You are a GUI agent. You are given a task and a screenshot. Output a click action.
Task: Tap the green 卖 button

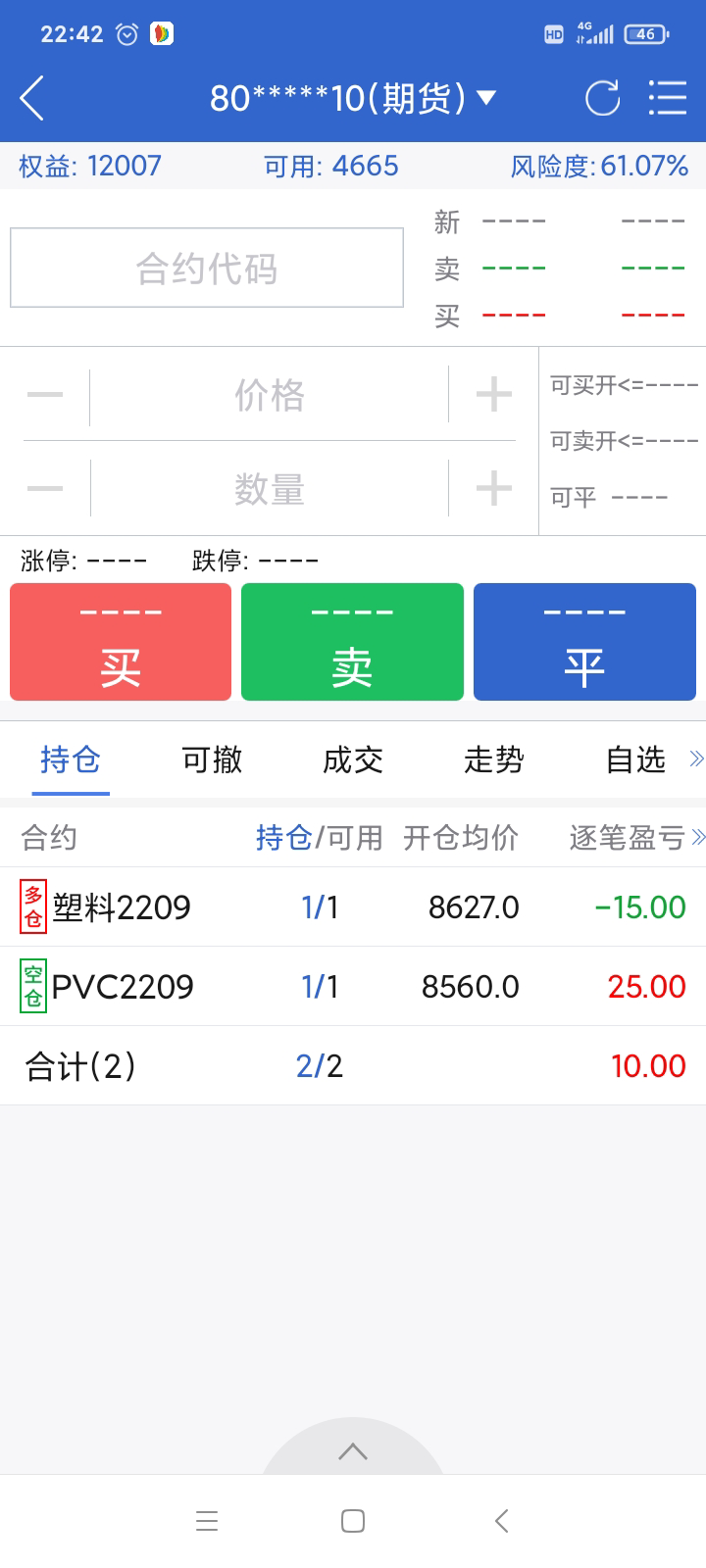pos(352,642)
